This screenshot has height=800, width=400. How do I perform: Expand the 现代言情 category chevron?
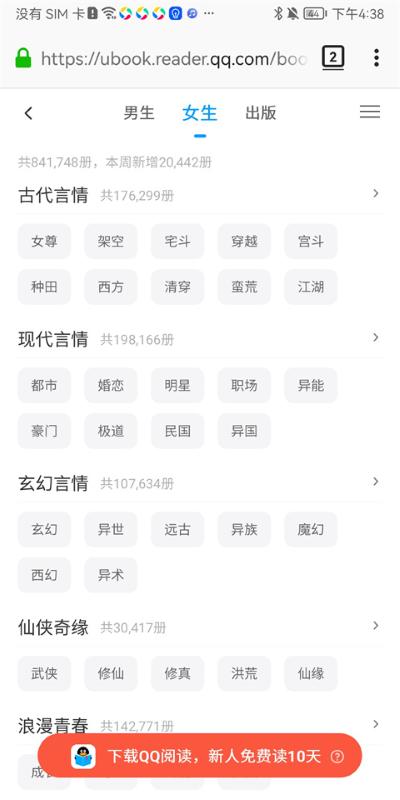[x=376, y=337]
